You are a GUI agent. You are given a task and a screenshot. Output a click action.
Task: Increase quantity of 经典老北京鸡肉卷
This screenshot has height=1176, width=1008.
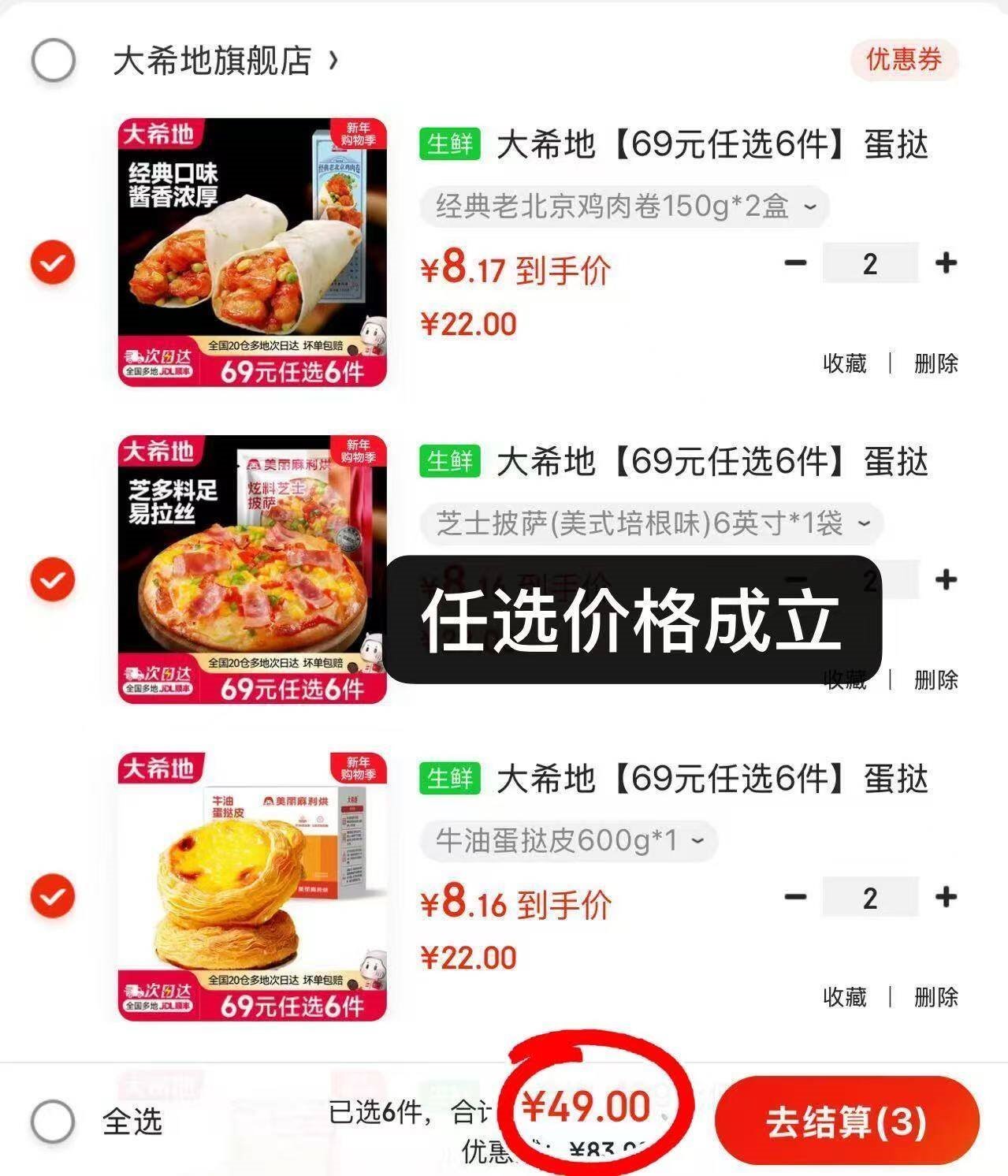(x=946, y=263)
